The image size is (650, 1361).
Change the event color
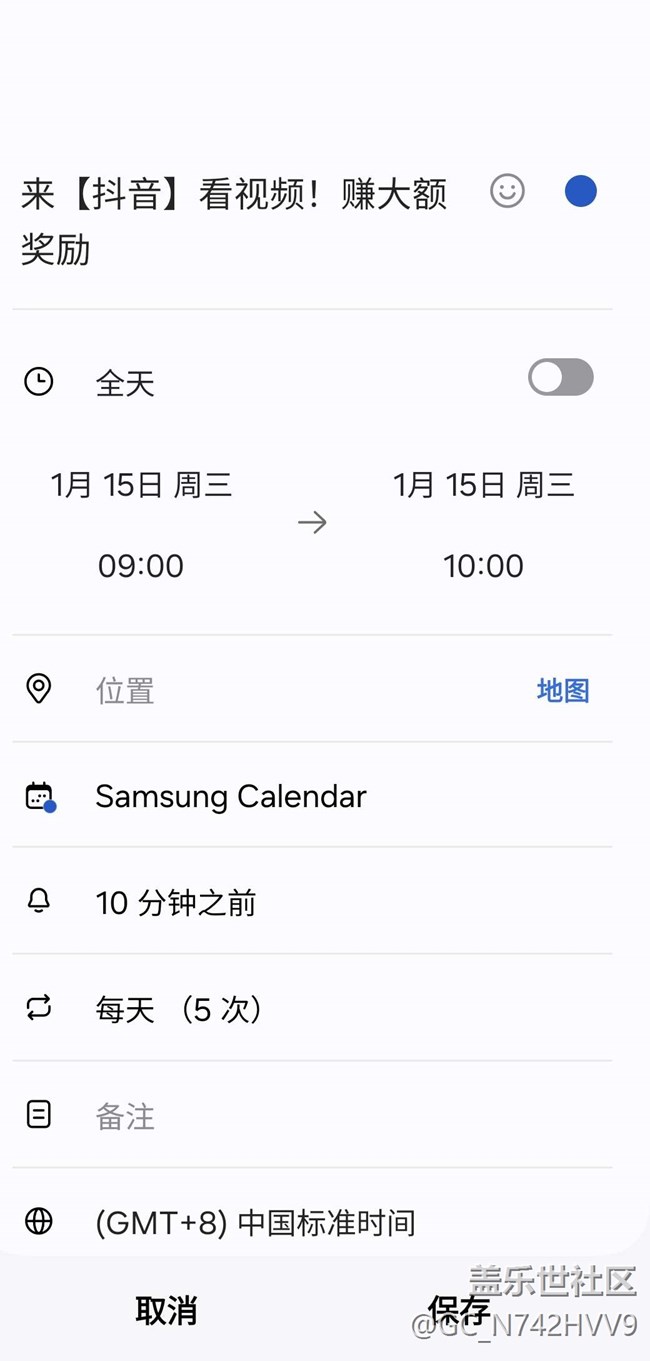pos(580,191)
